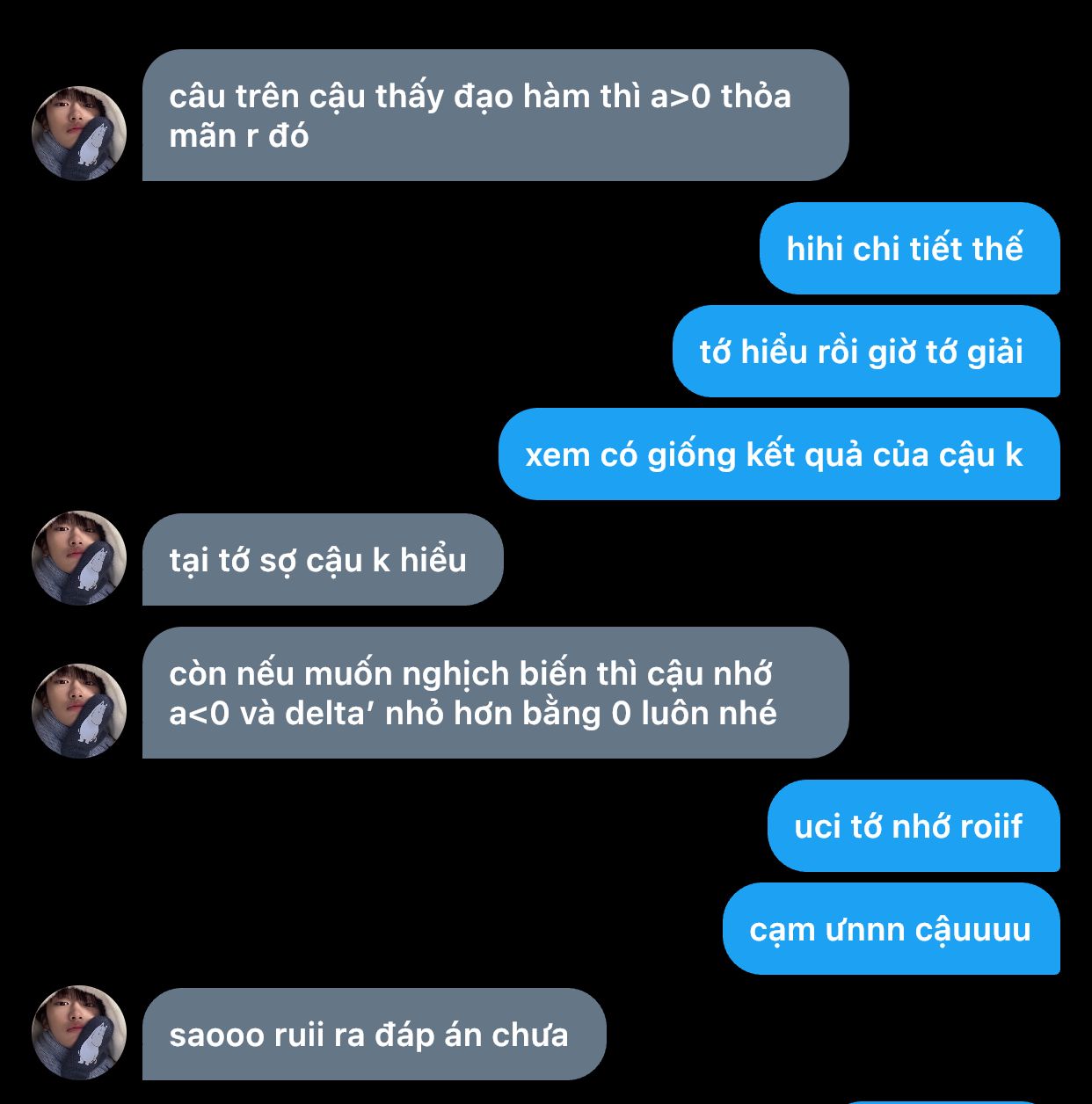Tap avatar next to 'saooo ruii ra đáp án chưa'
Viewport: 1092px width, 1104px height.
coord(79,1032)
